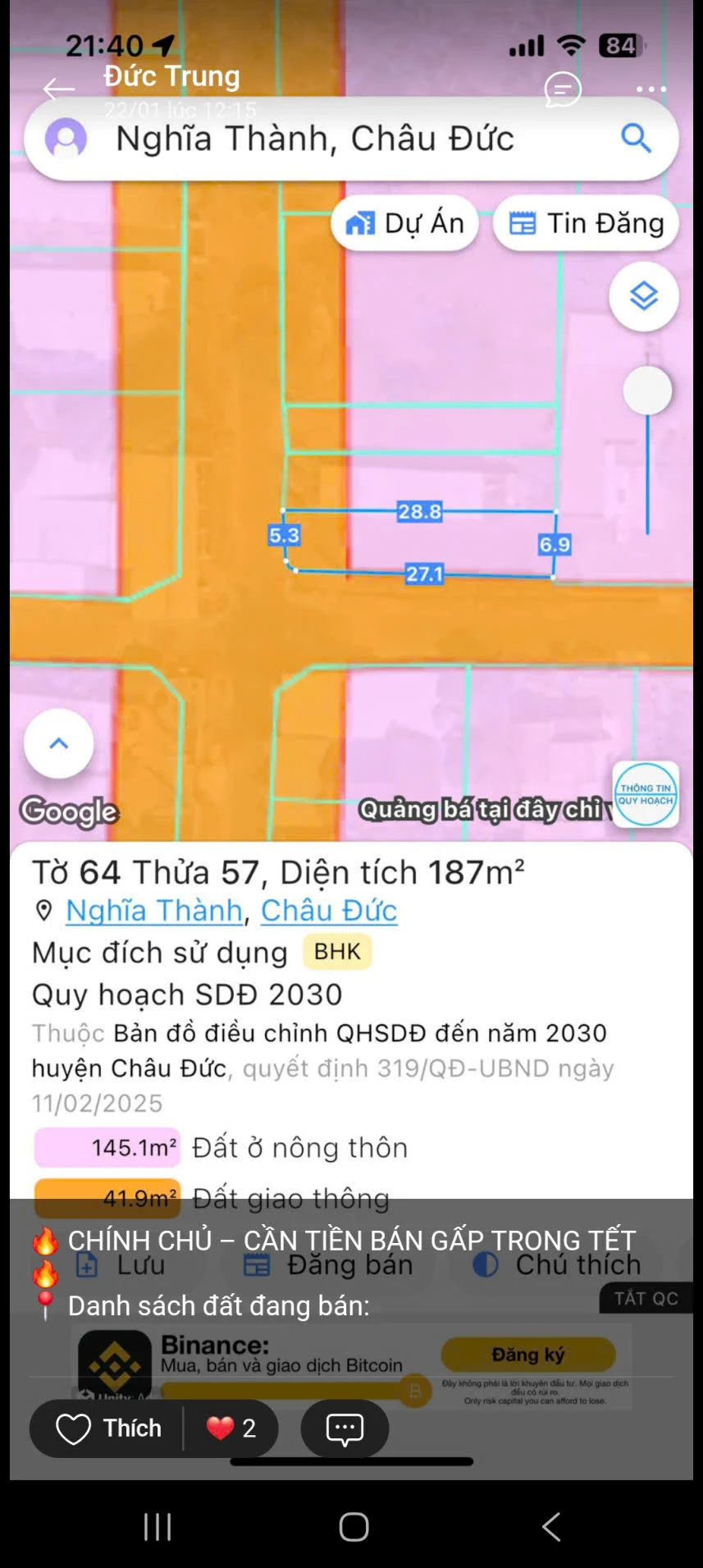The width and height of the screenshot is (703, 1568).
Task: Tap the system back button
Action: point(551,1527)
